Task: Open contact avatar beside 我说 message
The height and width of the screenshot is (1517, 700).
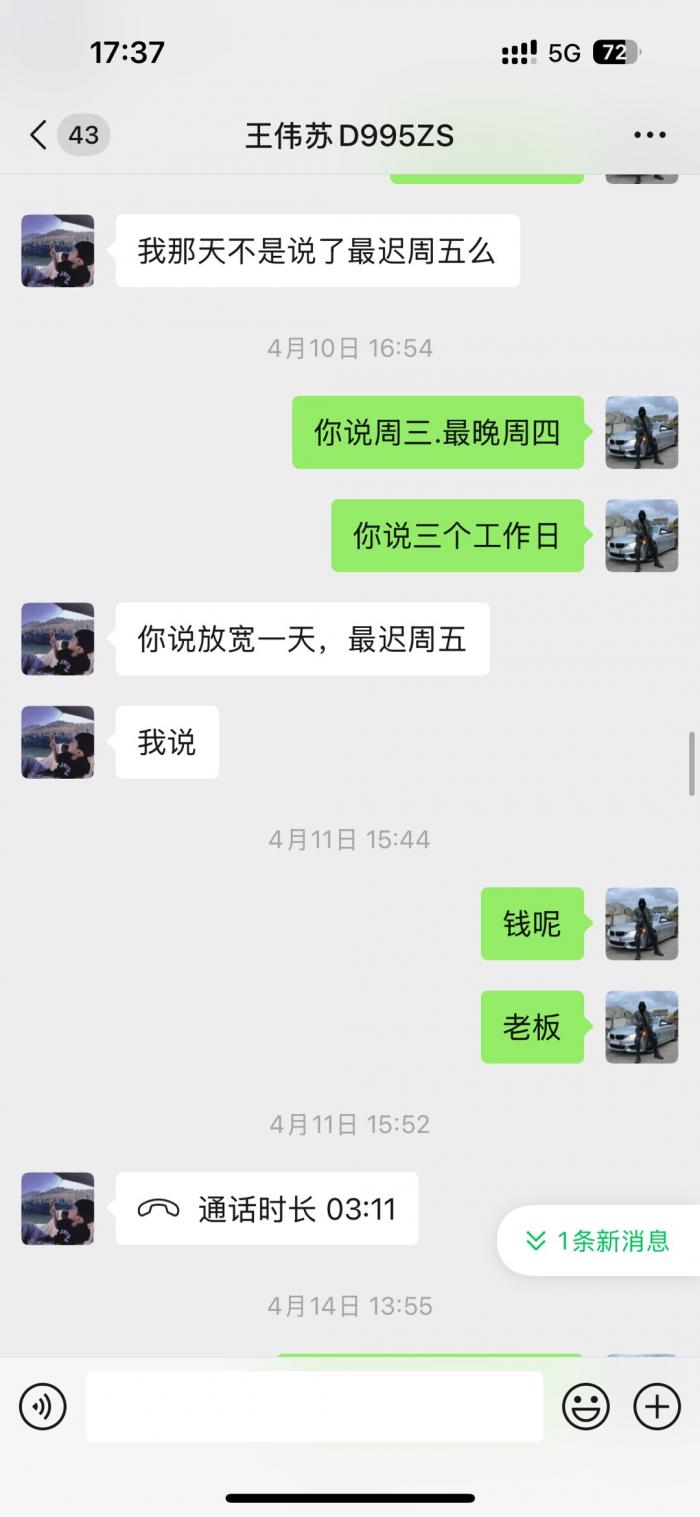Action: click(x=58, y=742)
